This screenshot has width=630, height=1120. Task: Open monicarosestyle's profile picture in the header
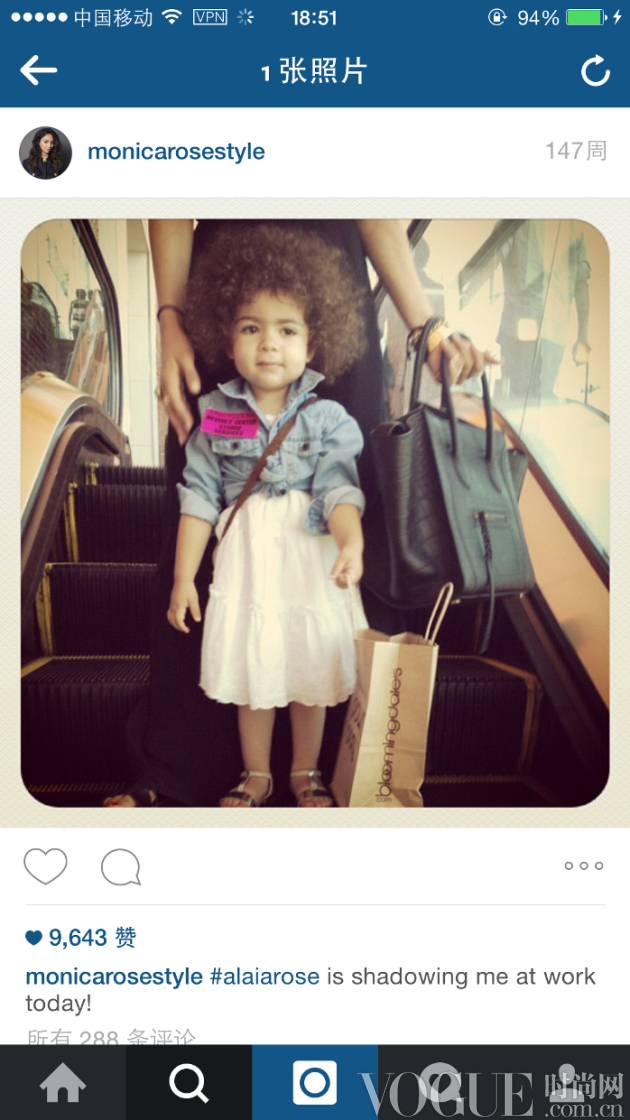(x=46, y=153)
